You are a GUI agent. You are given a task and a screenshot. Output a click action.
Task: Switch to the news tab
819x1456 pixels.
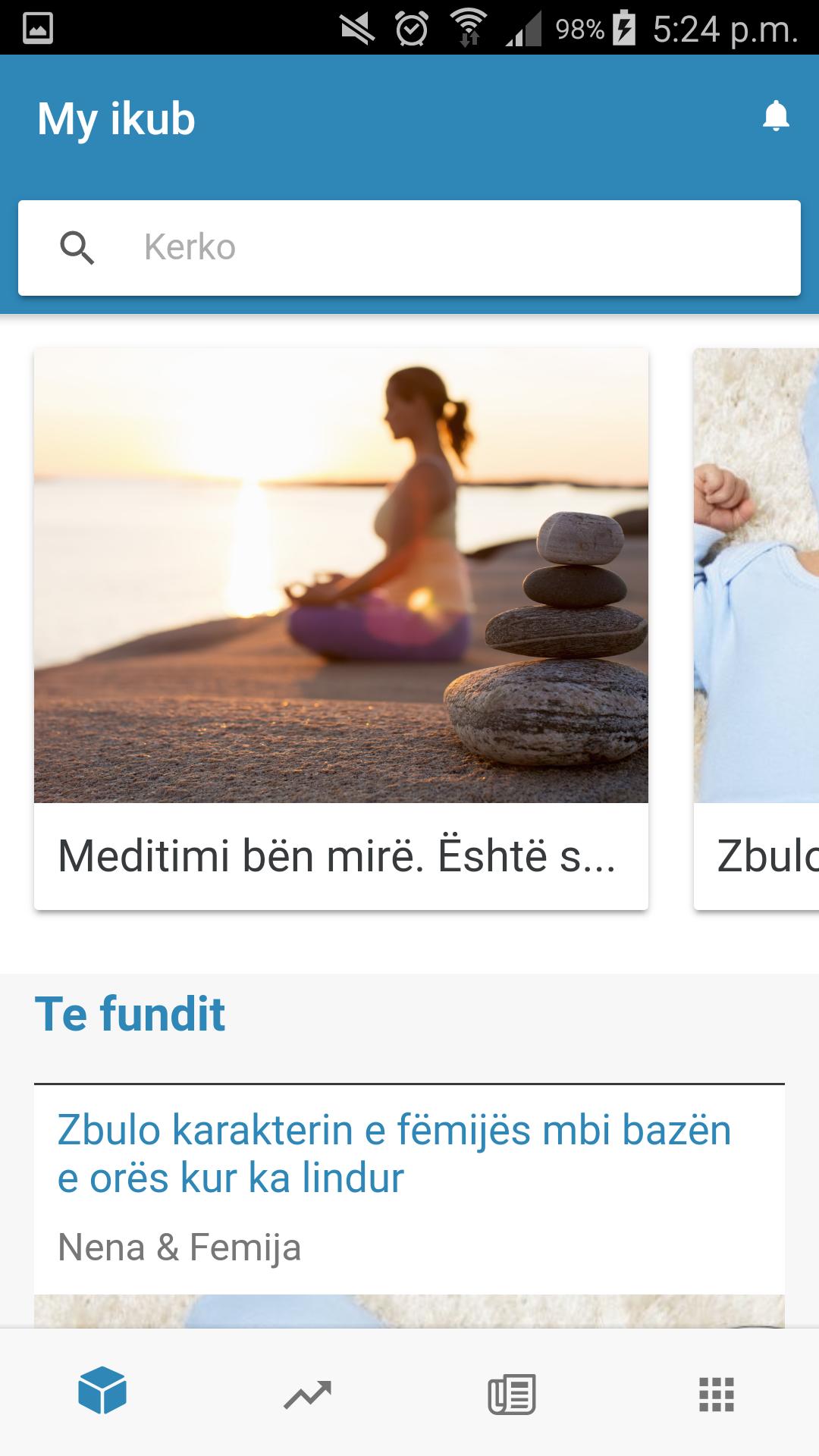point(512,1394)
